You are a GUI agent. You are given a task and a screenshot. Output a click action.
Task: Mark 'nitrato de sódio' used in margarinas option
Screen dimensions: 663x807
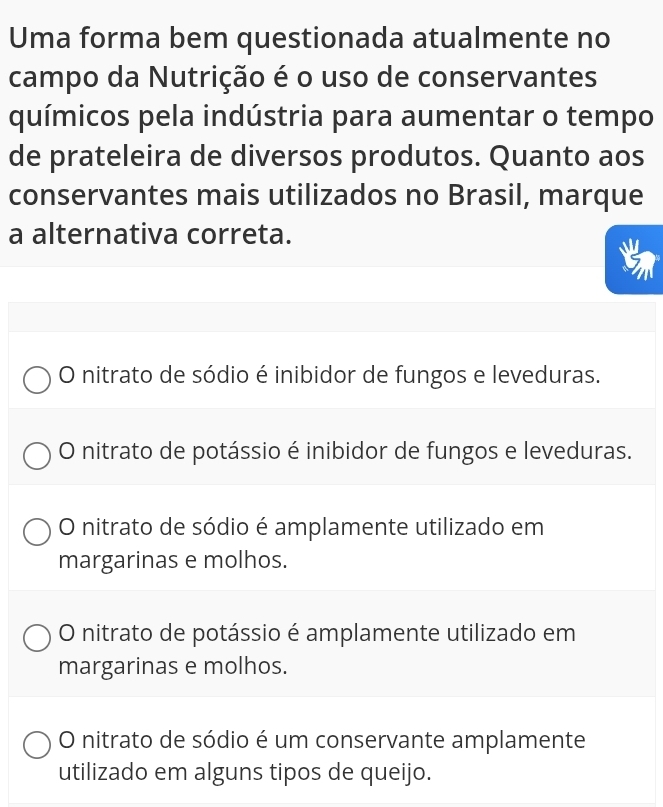[38, 532]
